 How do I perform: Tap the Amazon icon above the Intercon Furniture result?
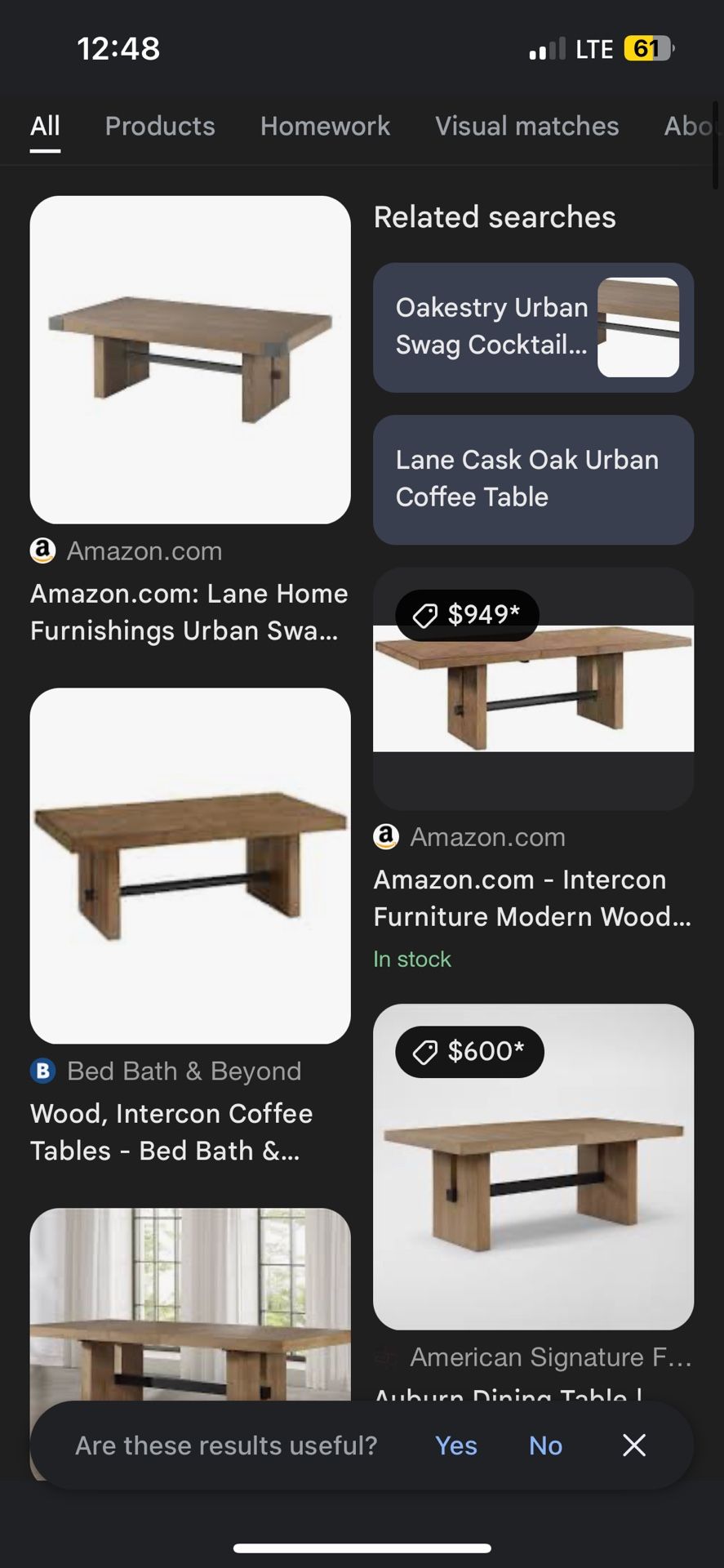point(386,836)
